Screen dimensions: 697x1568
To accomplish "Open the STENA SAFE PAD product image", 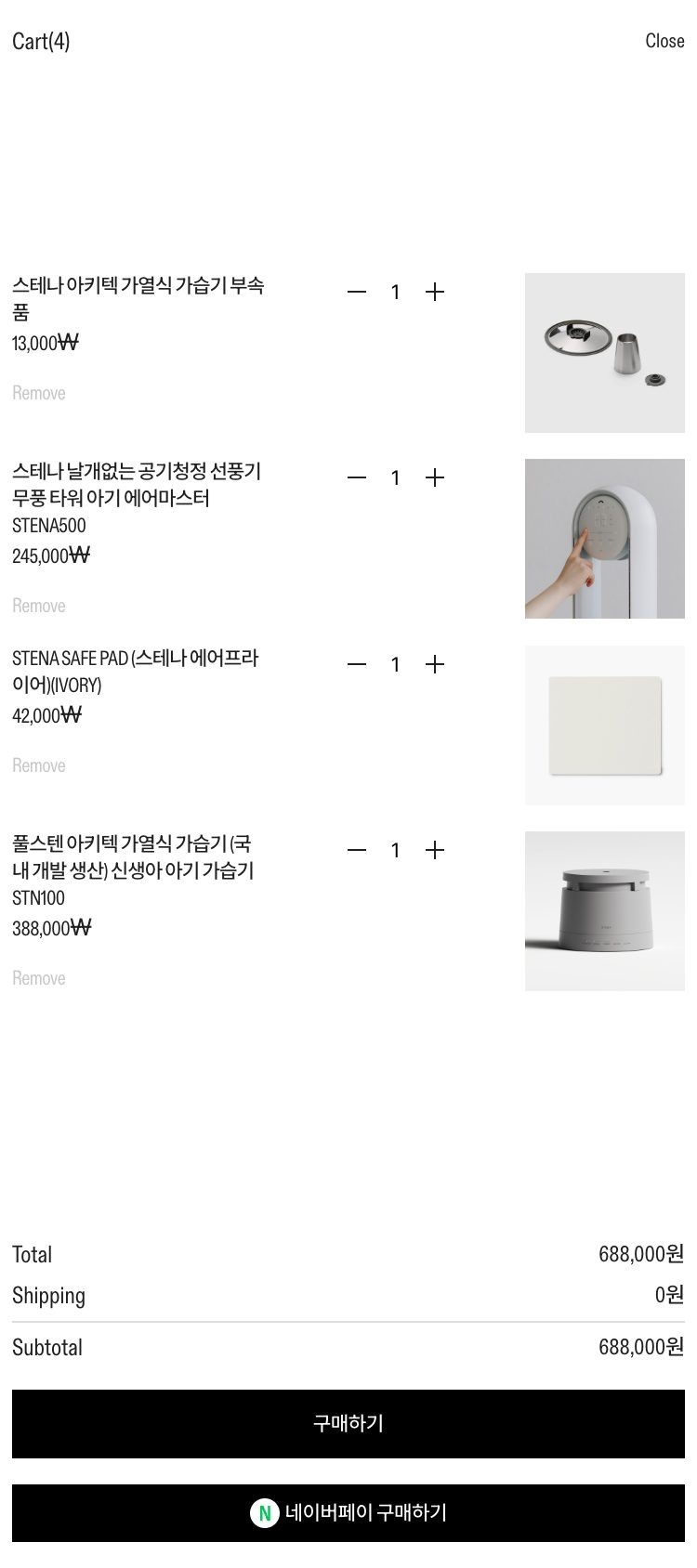I will click(604, 725).
